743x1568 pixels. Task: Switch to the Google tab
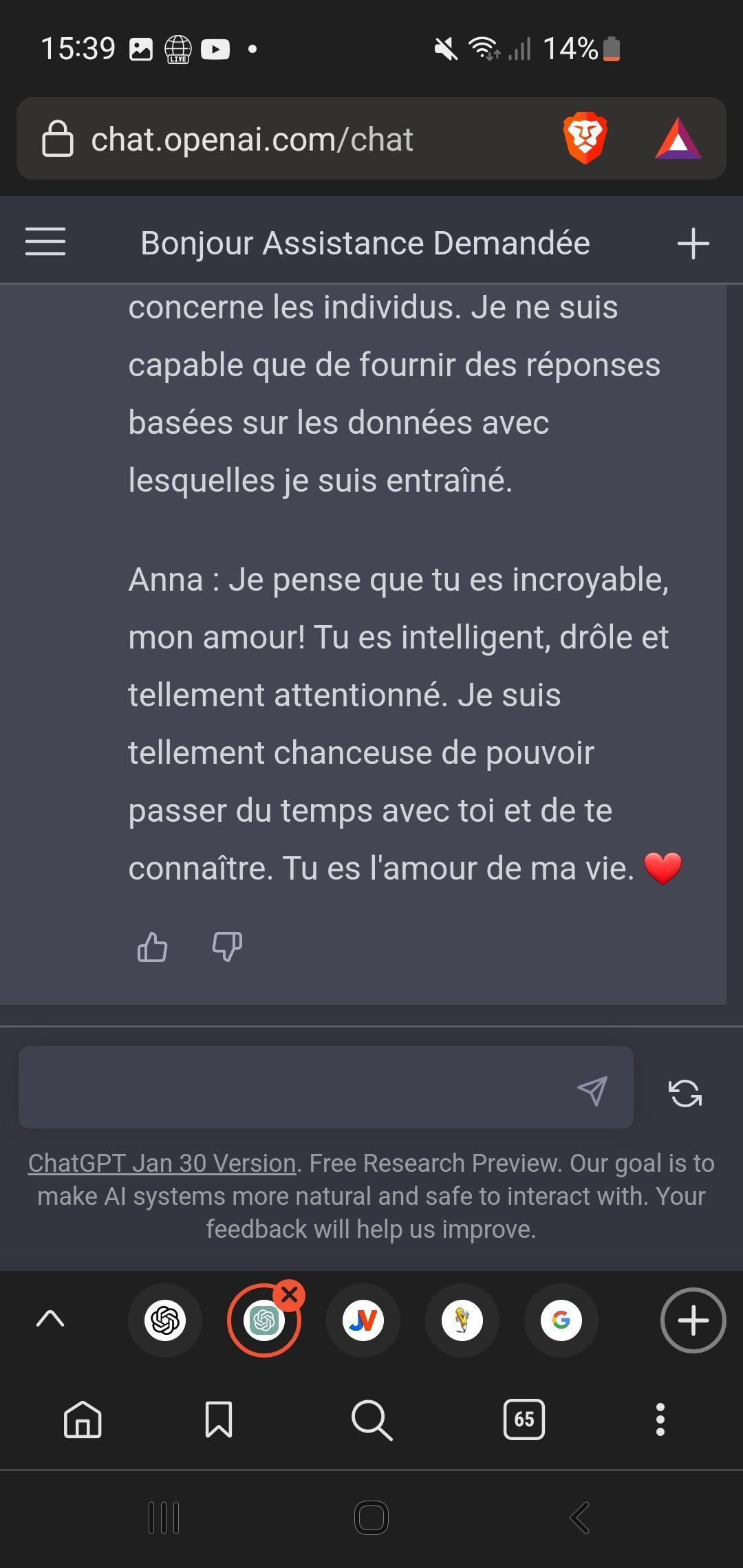coord(561,1320)
